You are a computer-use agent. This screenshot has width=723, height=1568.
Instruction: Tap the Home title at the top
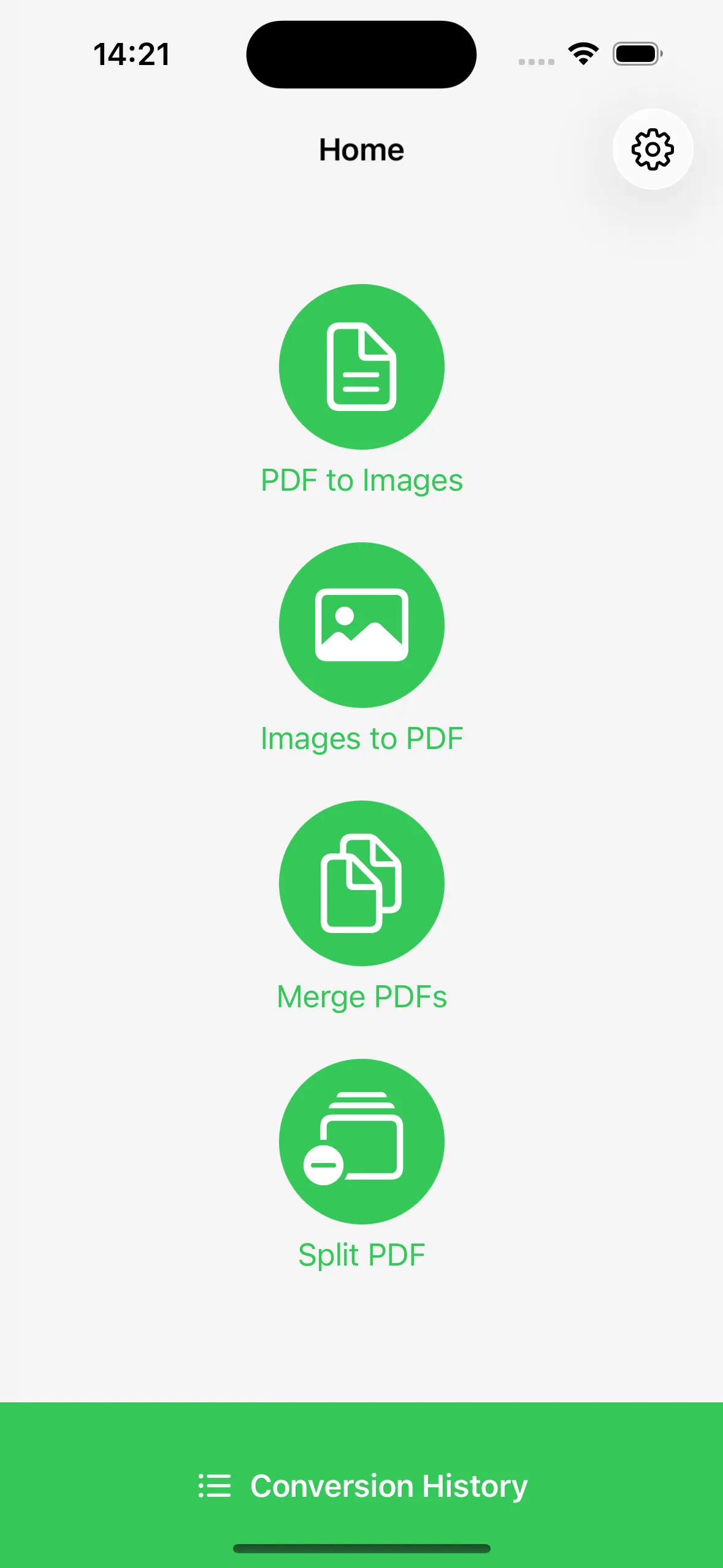[x=362, y=149]
